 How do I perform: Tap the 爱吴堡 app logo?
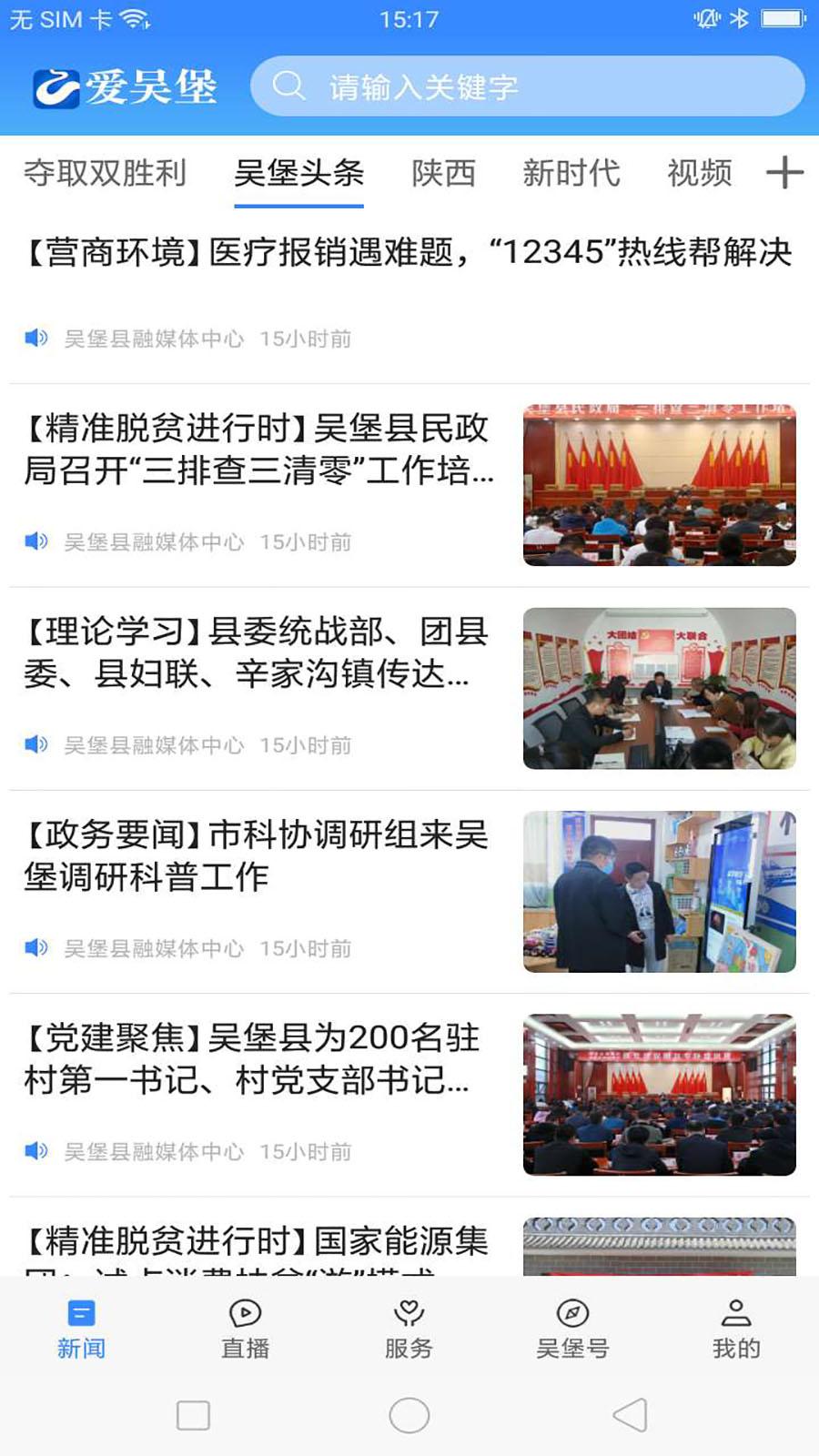pos(127,85)
